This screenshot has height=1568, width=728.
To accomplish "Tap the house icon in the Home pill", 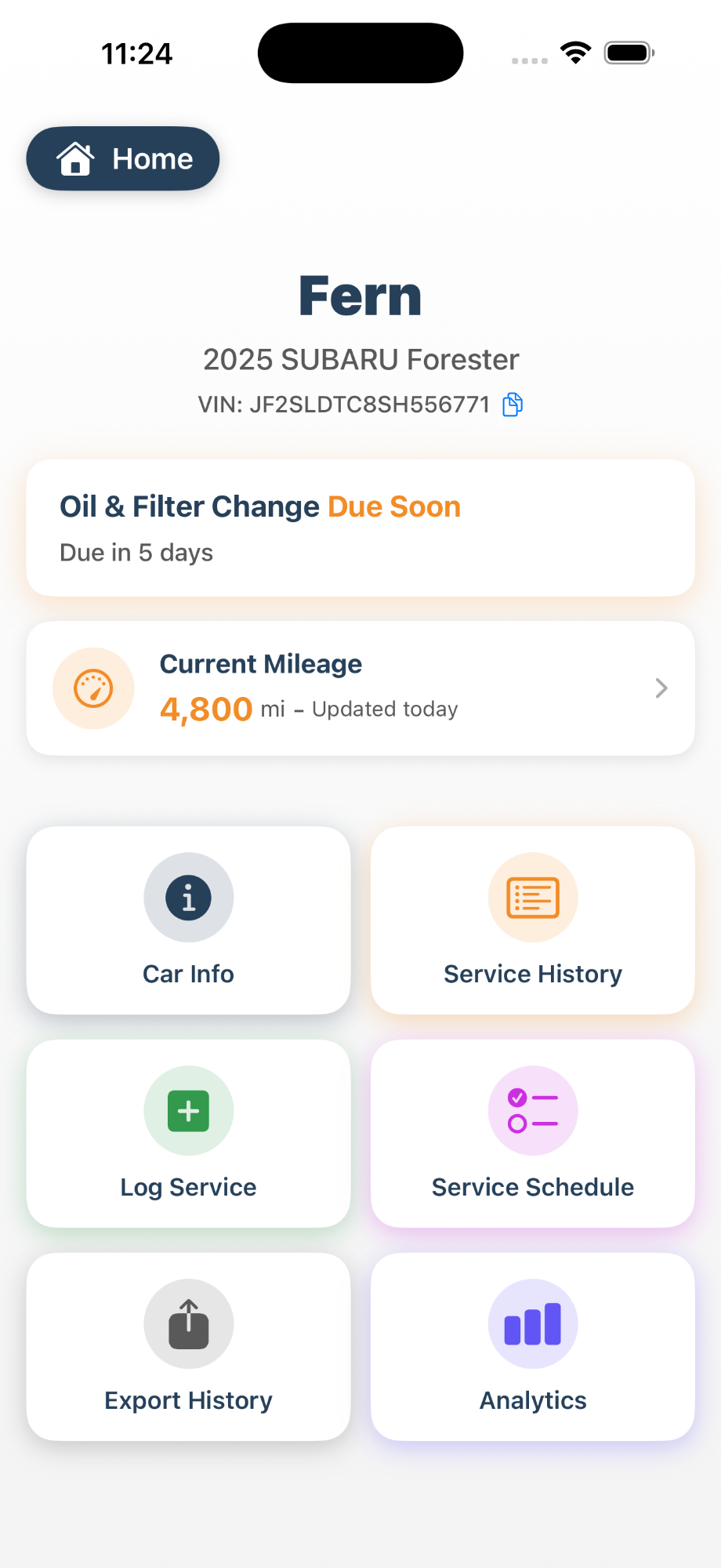I will click(x=76, y=158).
